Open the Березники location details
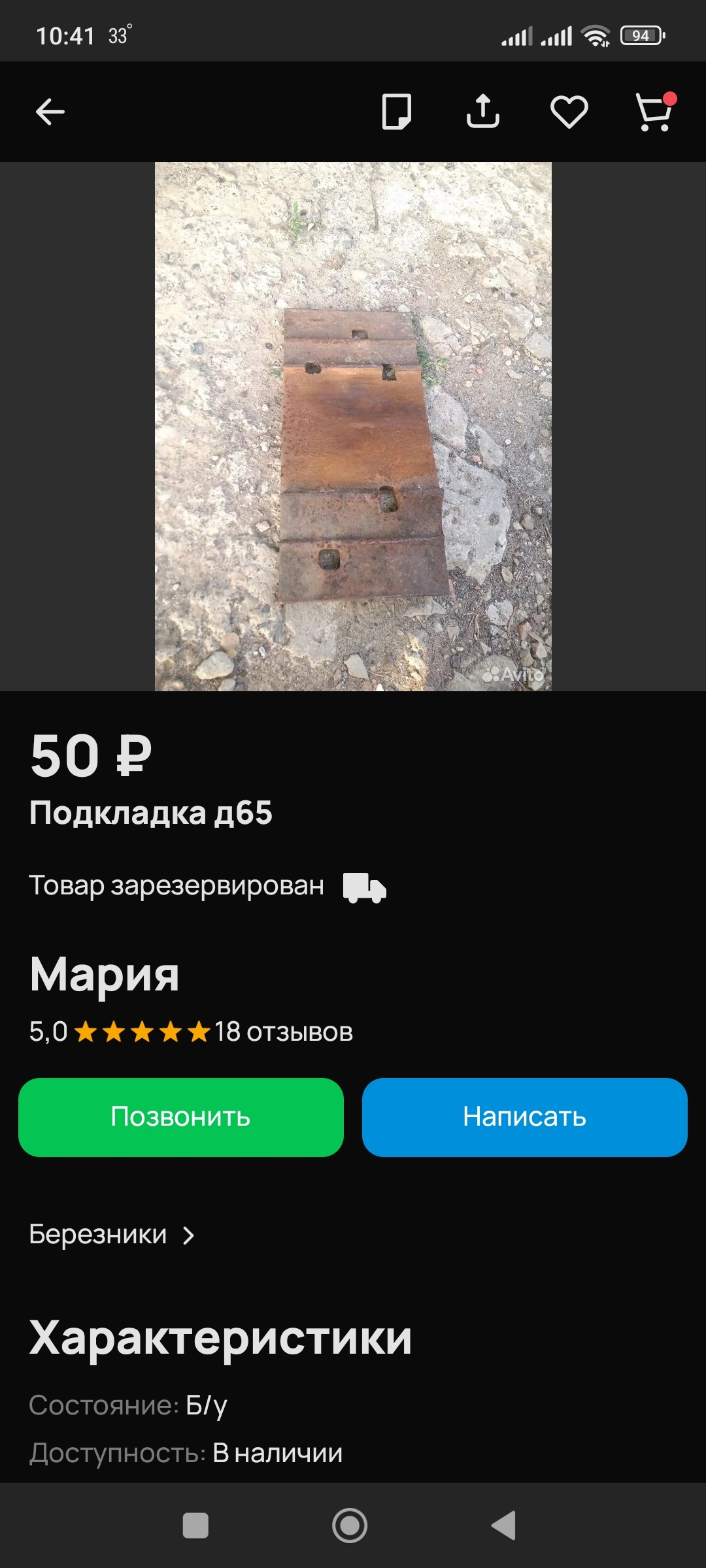 (x=112, y=1235)
